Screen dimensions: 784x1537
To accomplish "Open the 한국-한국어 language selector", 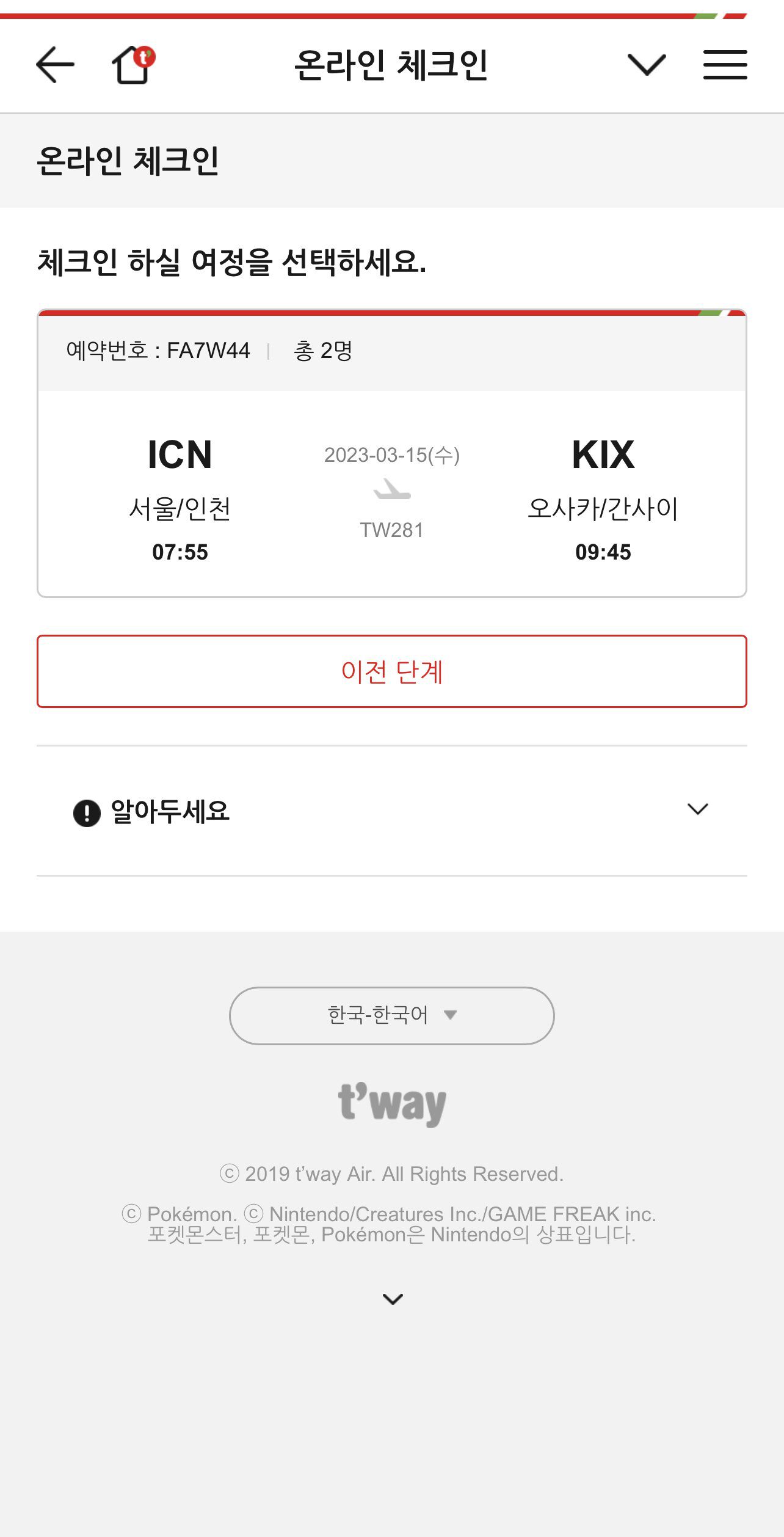I will tap(391, 1015).
